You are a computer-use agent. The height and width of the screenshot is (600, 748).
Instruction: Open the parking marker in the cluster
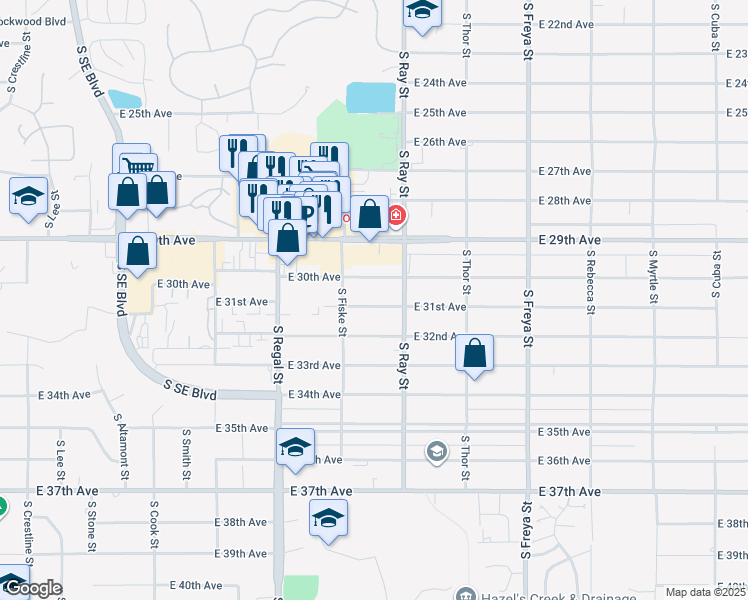[x=309, y=218]
